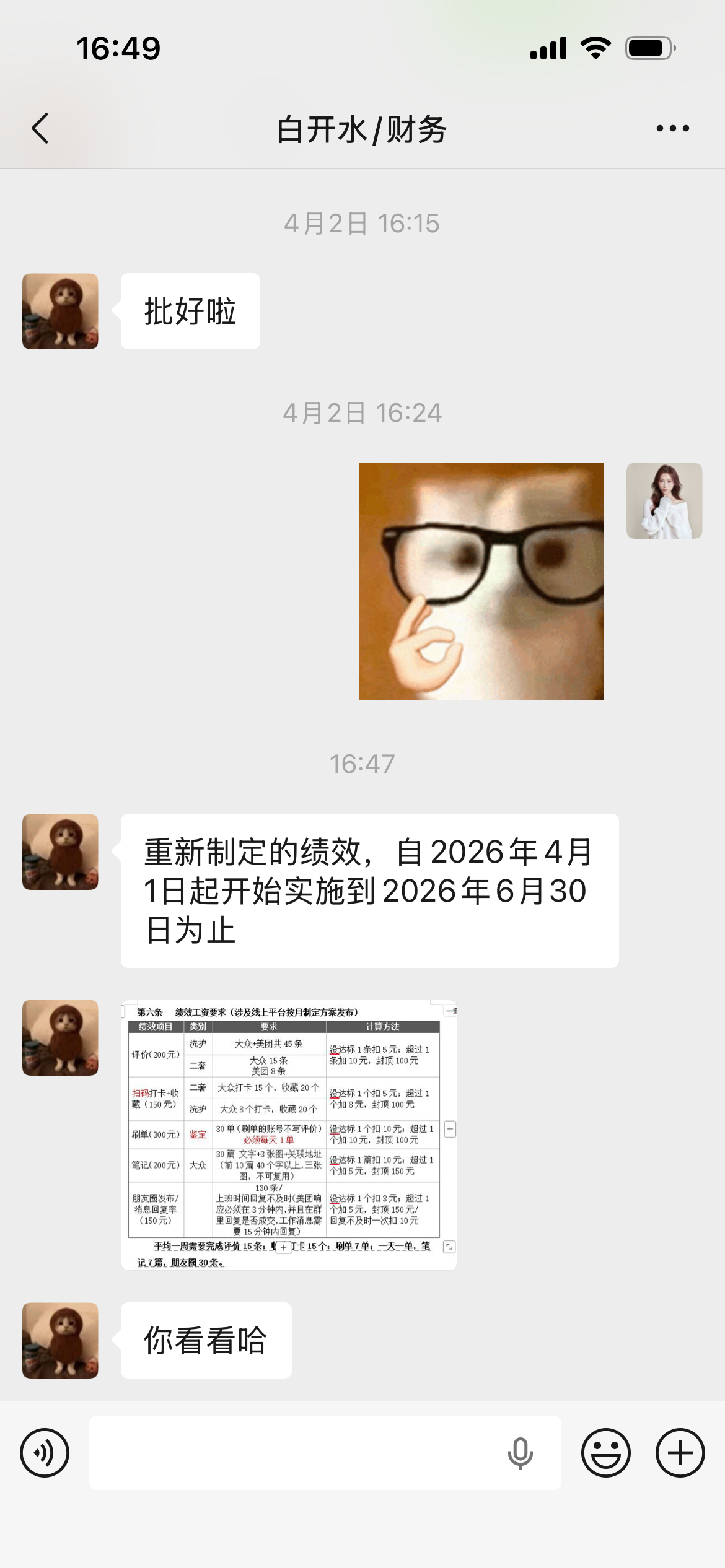
Task: Open my own avatar profile
Action: pyautogui.click(x=664, y=501)
